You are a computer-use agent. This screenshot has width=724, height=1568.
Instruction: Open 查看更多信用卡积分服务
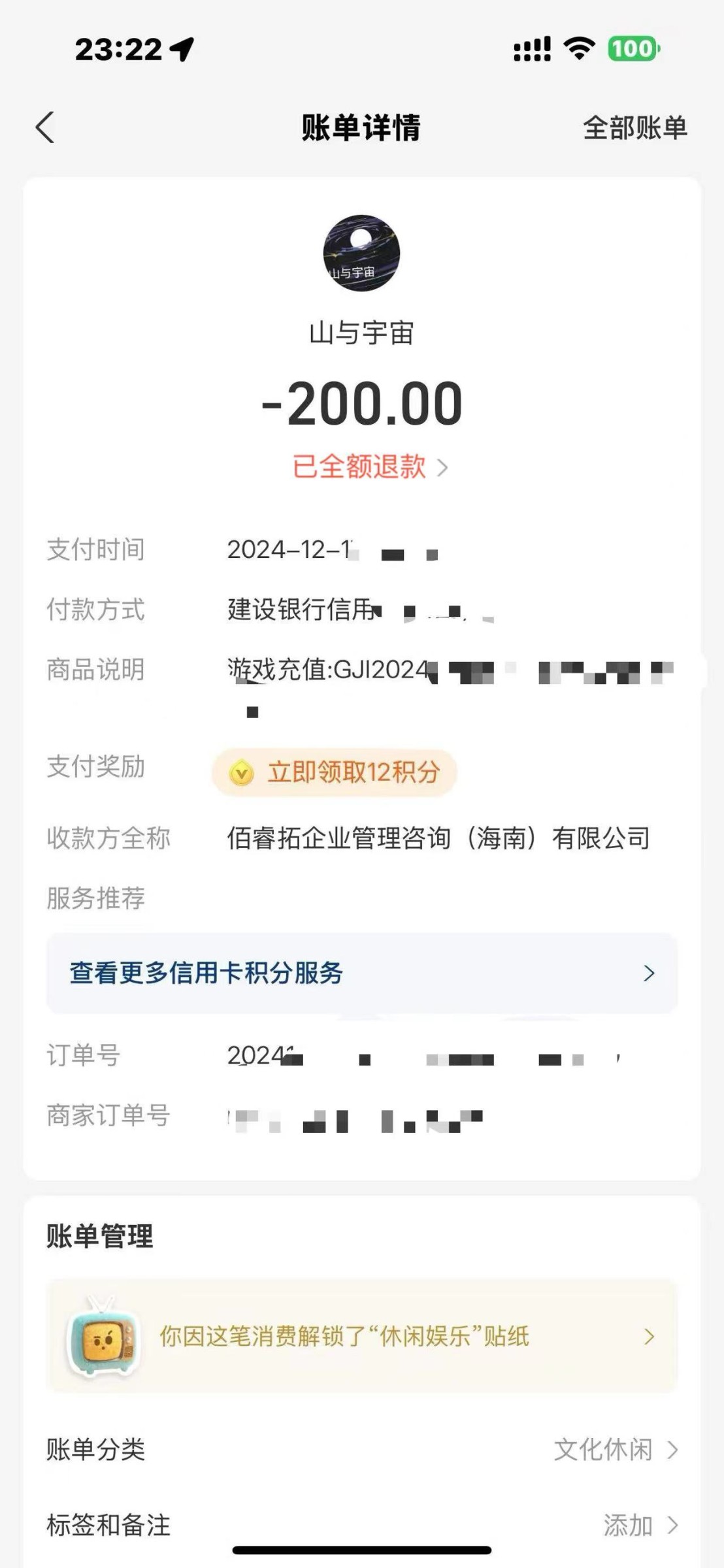pyautogui.click(x=362, y=973)
